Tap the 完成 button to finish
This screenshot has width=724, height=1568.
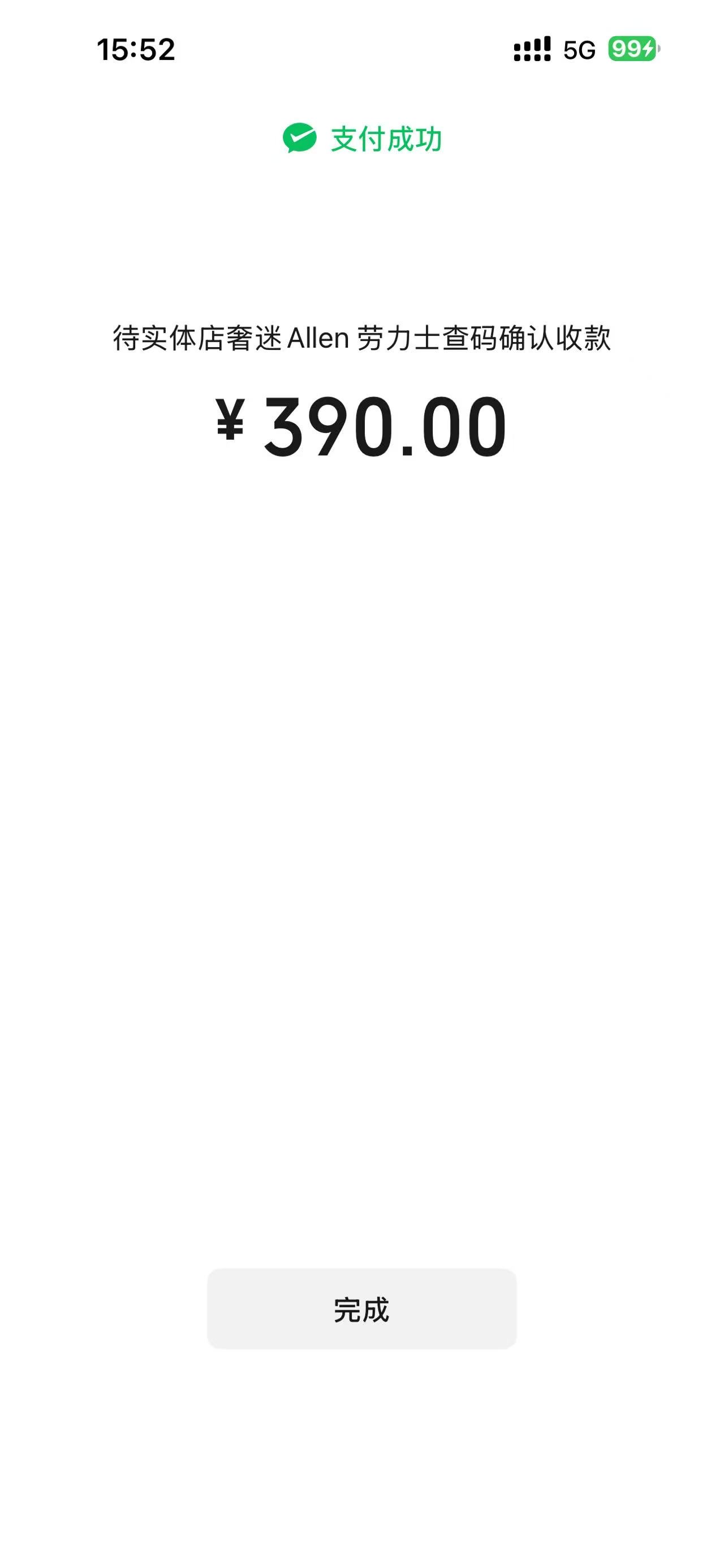pos(361,1309)
